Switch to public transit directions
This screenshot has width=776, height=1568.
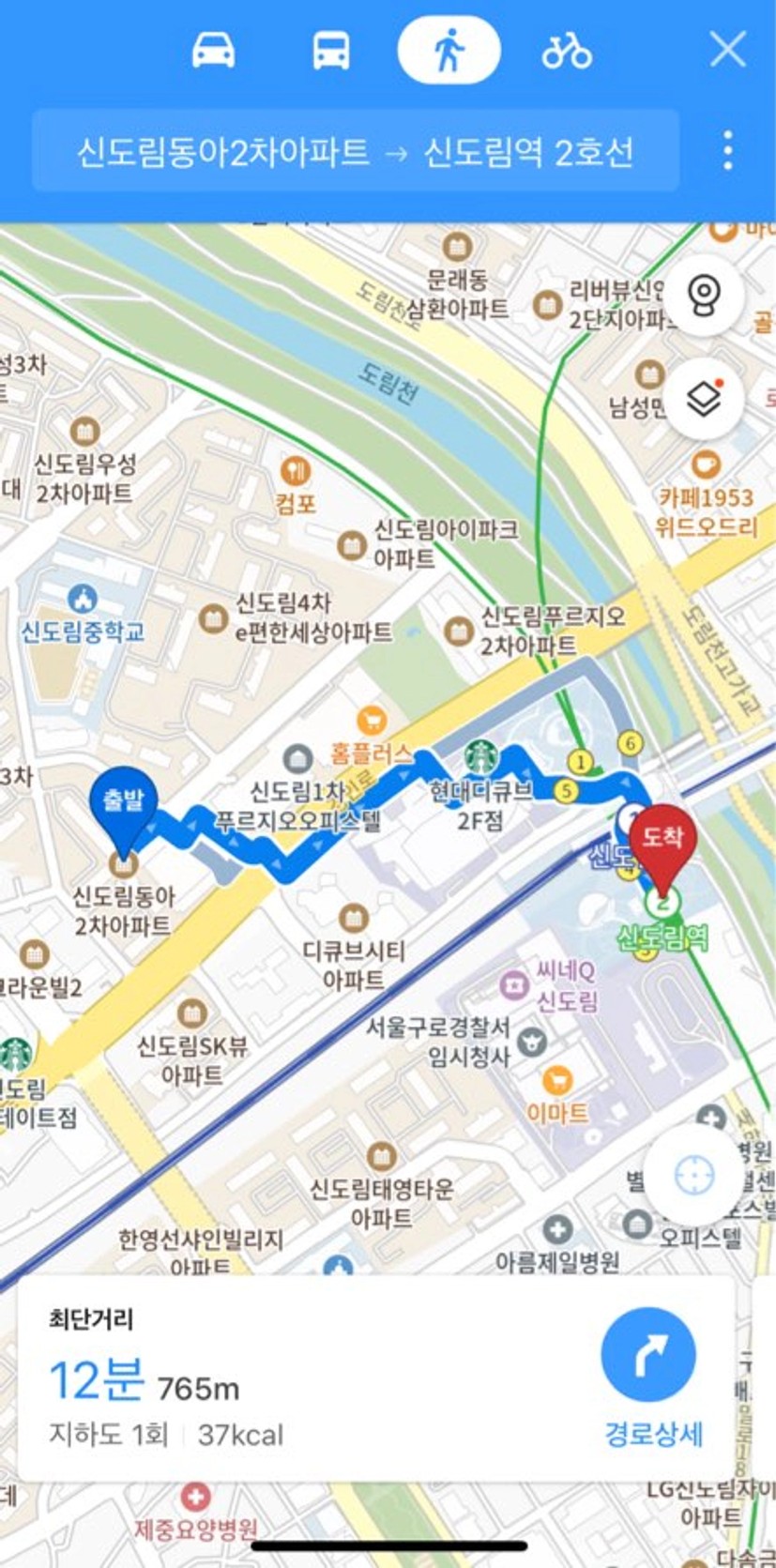pos(330,51)
